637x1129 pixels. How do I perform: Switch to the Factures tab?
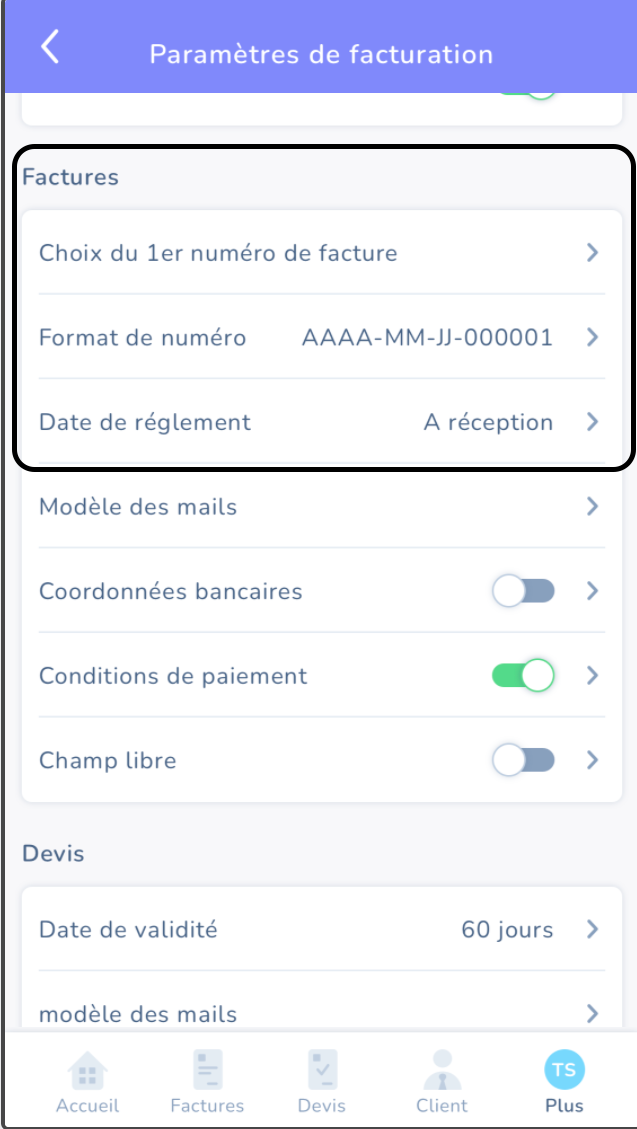(x=207, y=1082)
